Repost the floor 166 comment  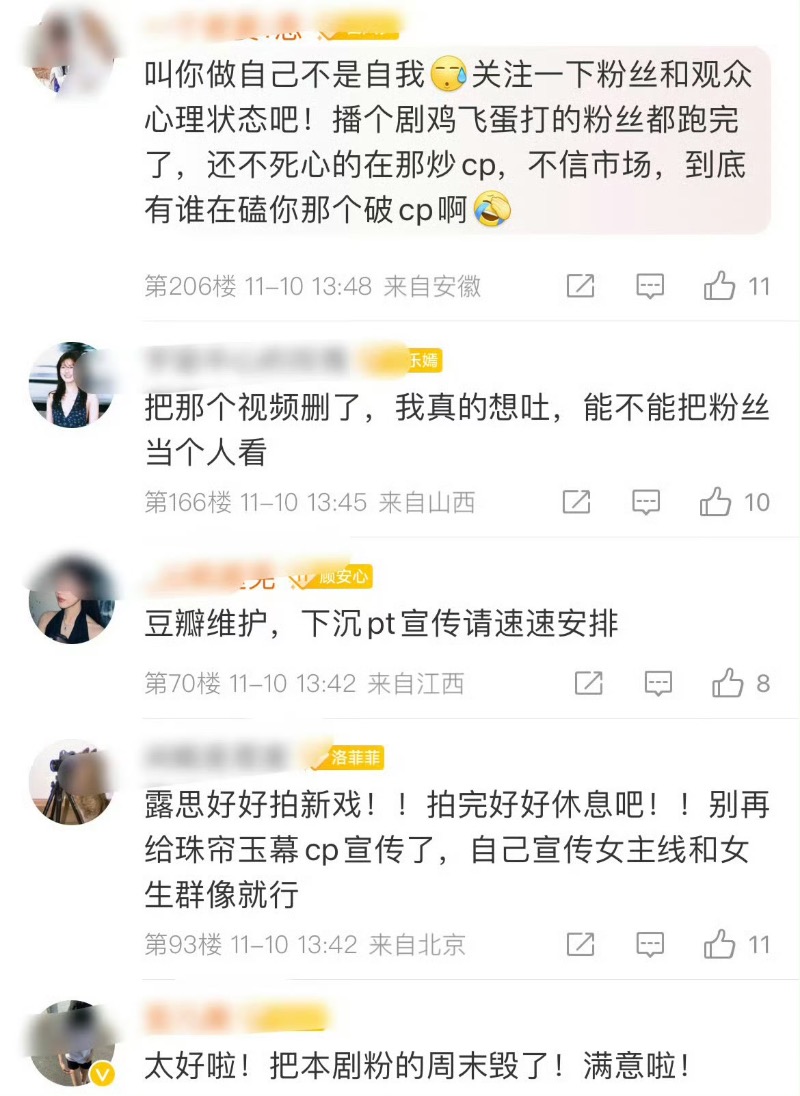click(x=576, y=501)
